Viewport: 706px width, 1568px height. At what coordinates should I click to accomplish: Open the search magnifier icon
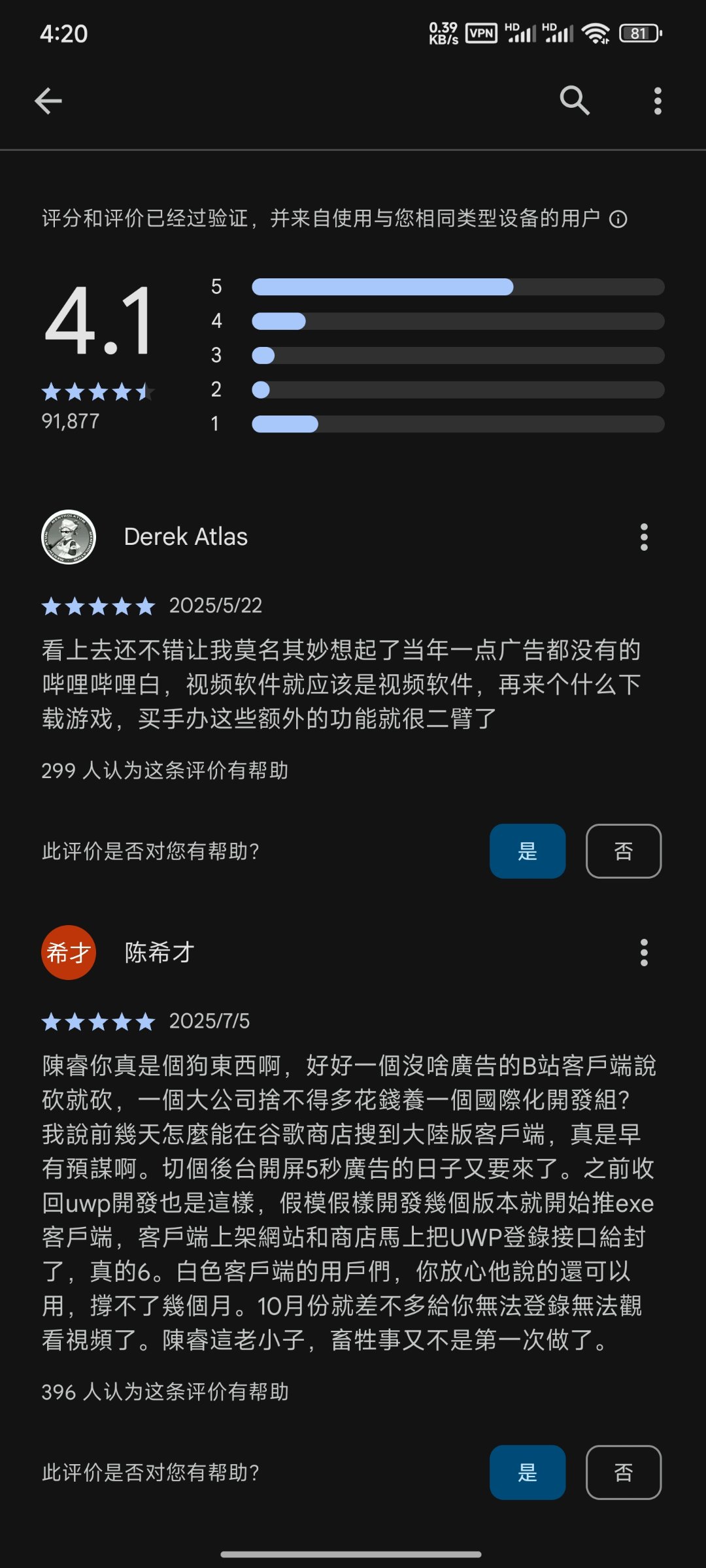(x=575, y=101)
